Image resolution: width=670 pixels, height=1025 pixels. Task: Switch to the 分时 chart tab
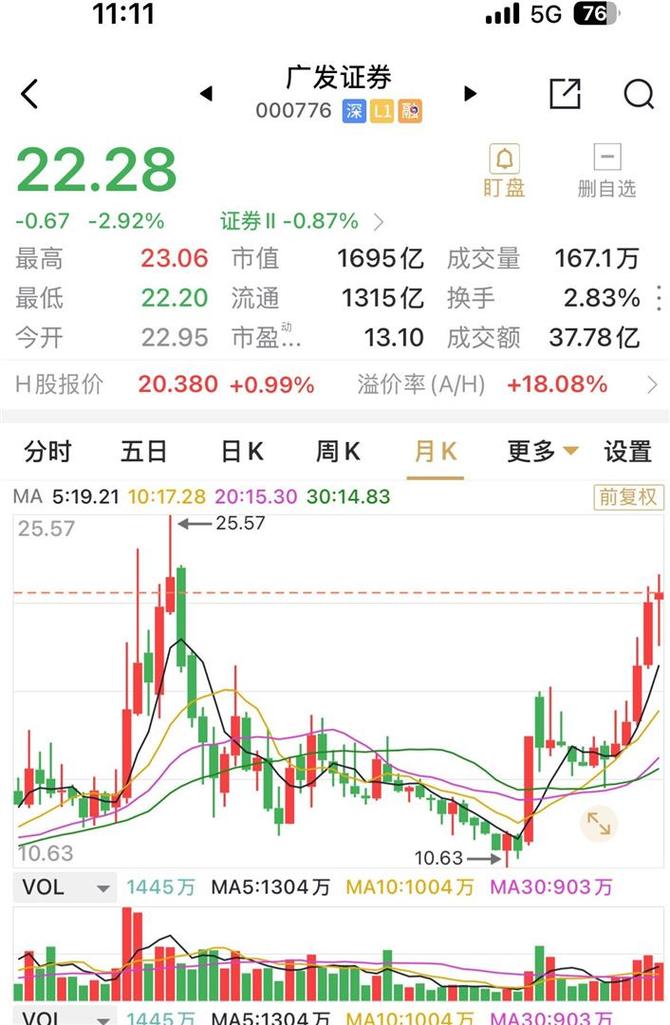click(x=48, y=452)
